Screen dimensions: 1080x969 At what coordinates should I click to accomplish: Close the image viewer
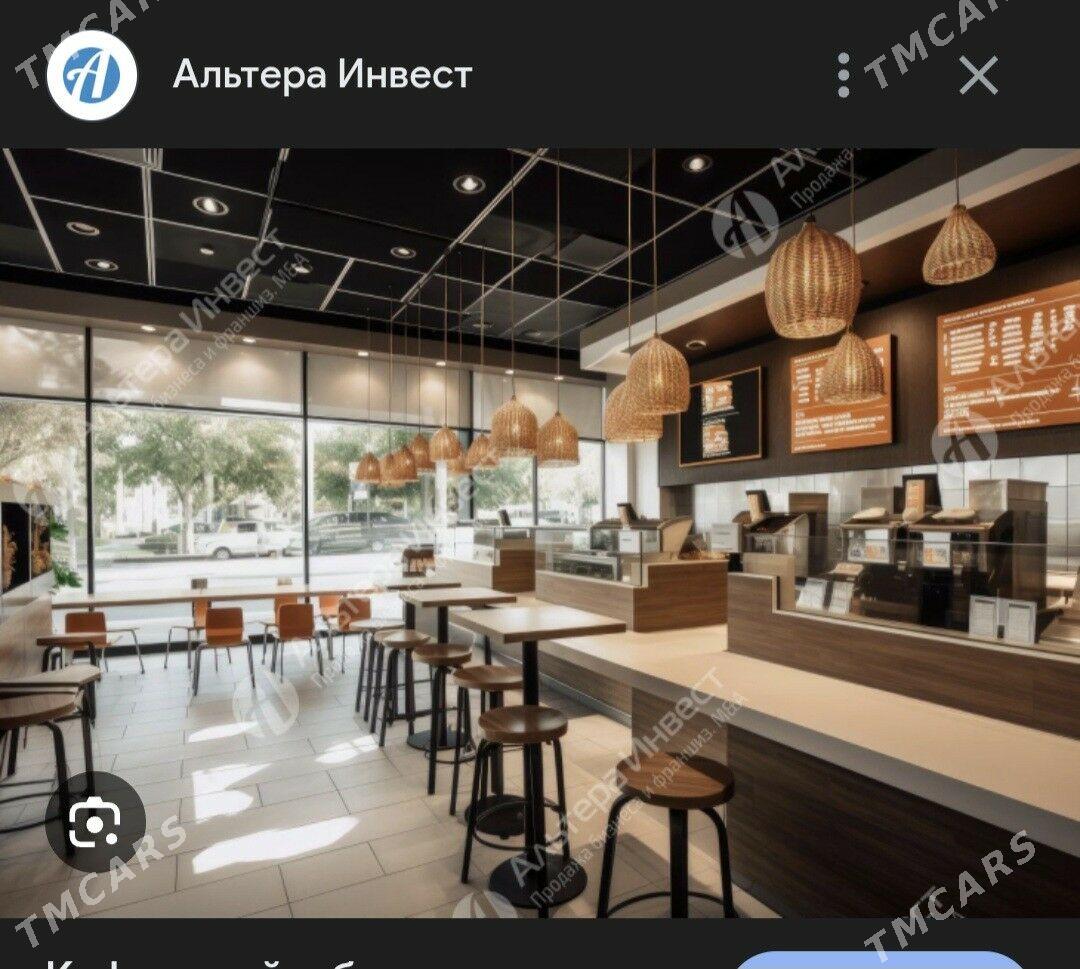click(x=978, y=75)
